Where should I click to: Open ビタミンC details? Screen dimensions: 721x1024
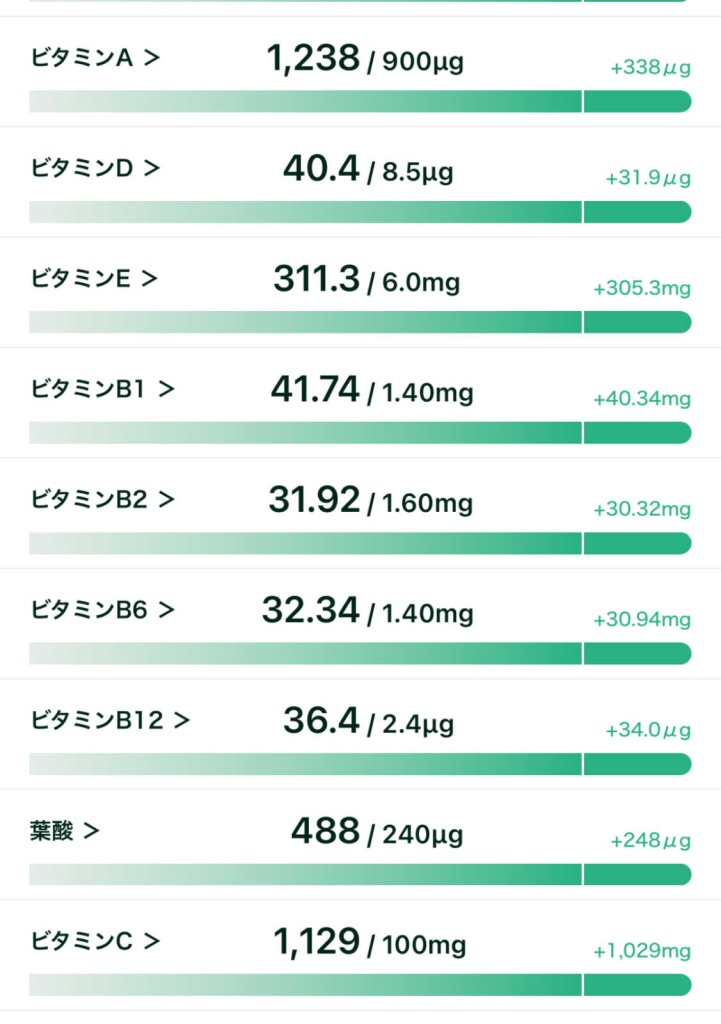pos(95,940)
